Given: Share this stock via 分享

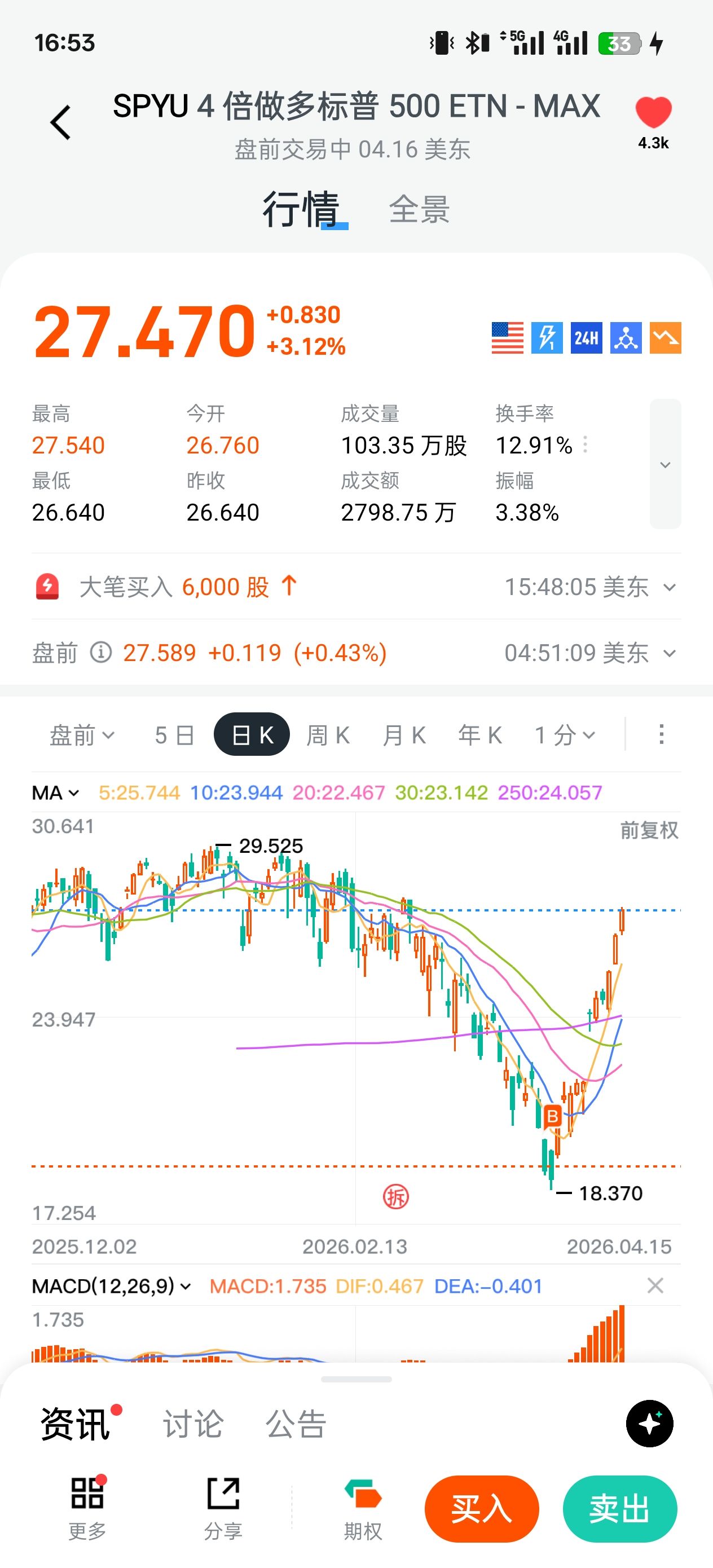Looking at the screenshot, I should click(x=223, y=1508).
